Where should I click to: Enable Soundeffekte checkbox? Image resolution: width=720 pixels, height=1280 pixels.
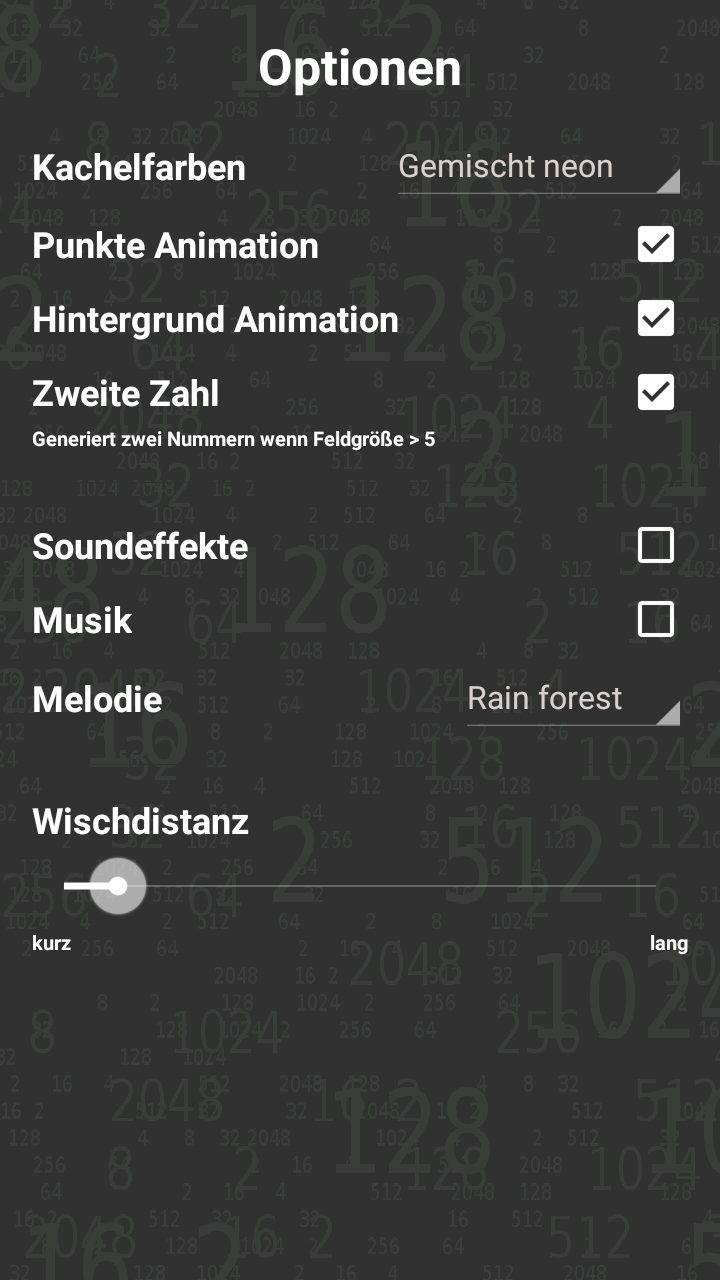pos(656,546)
